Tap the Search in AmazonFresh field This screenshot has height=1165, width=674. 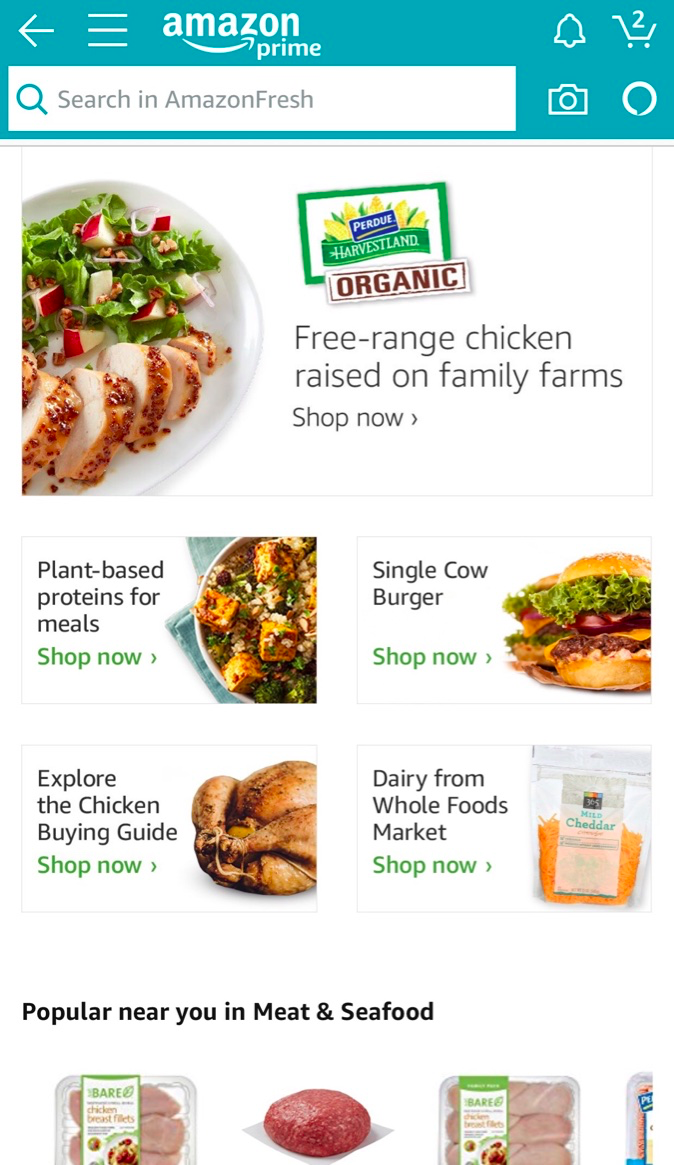click(262, 99)
